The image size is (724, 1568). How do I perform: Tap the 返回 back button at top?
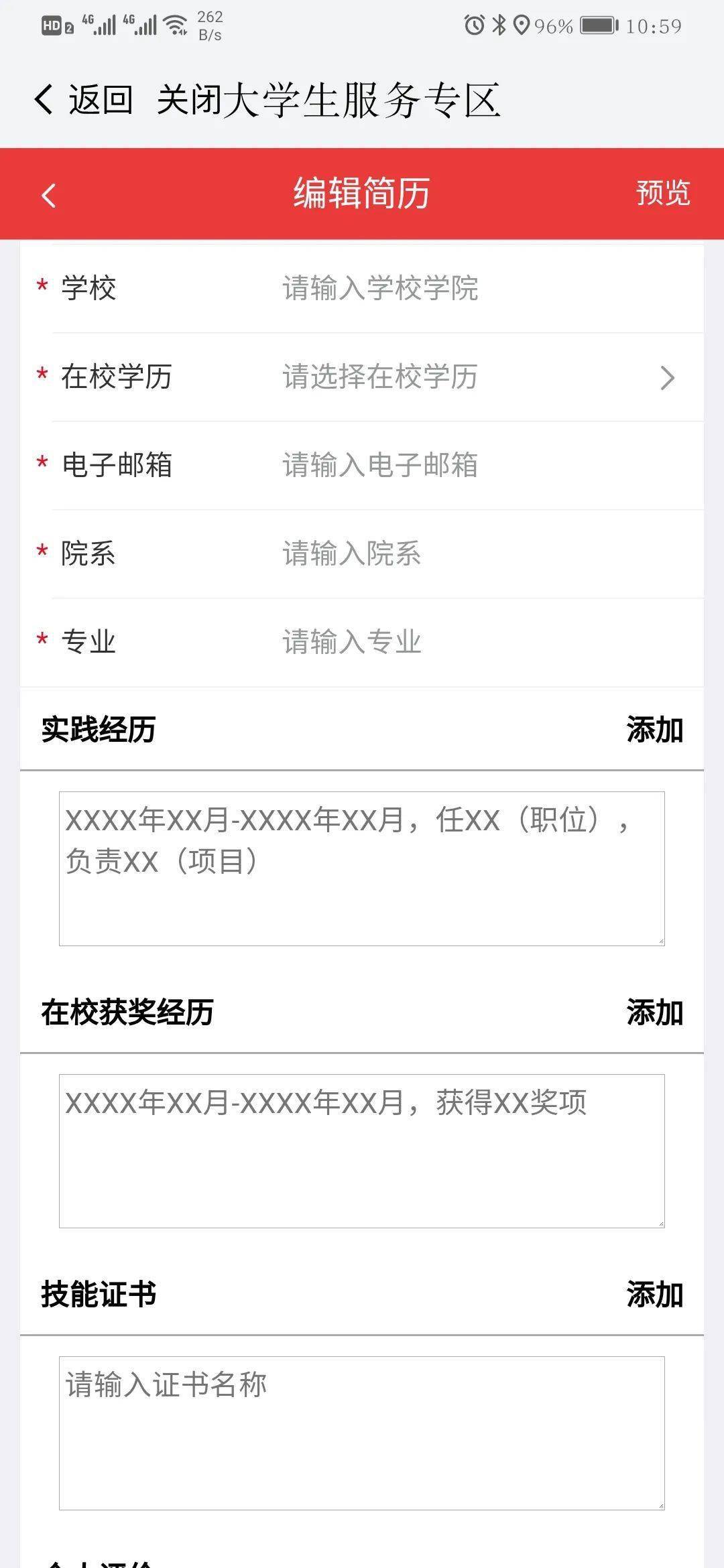[84, 101]
